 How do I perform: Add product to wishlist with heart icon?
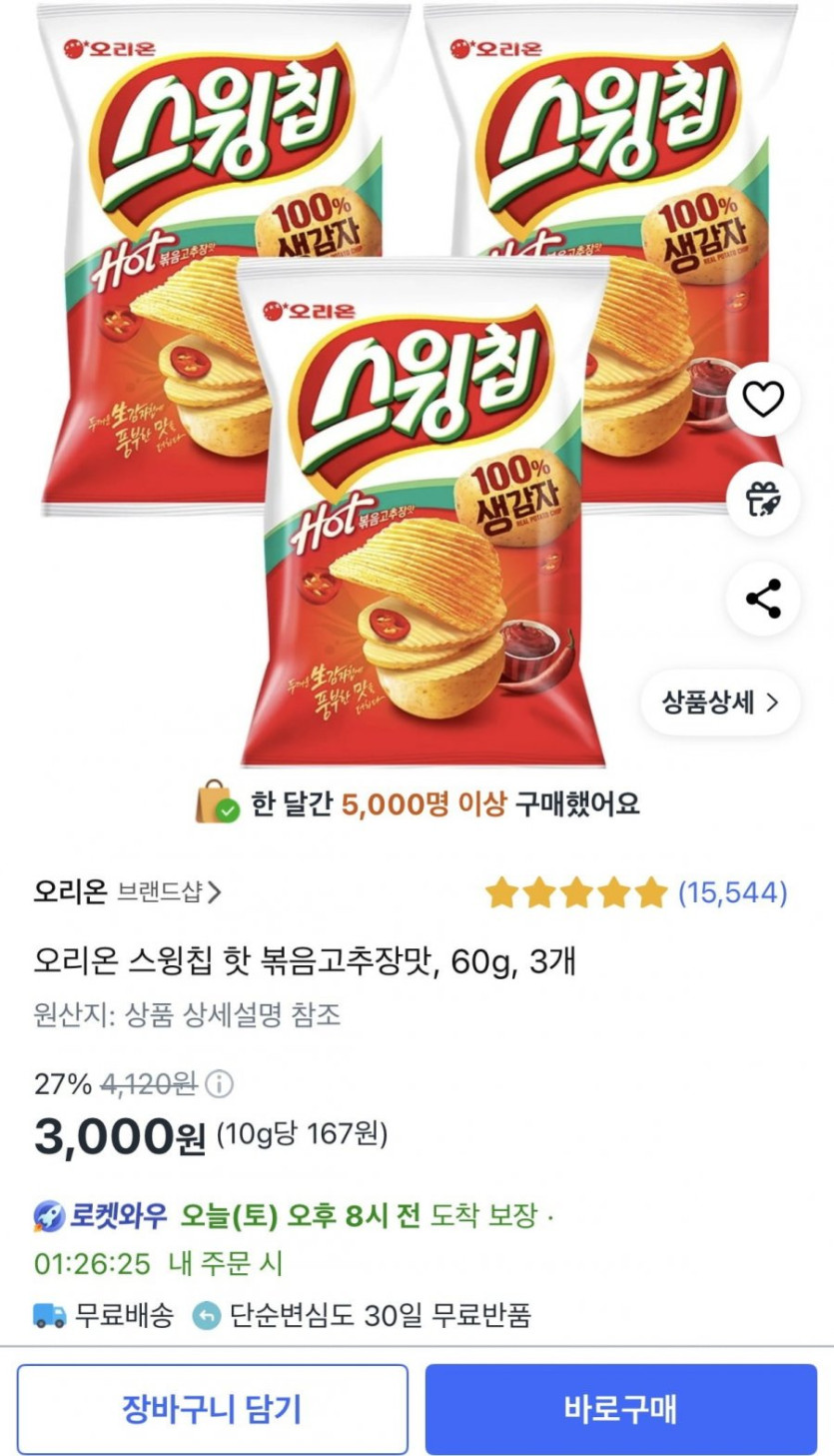coord(763,400)
